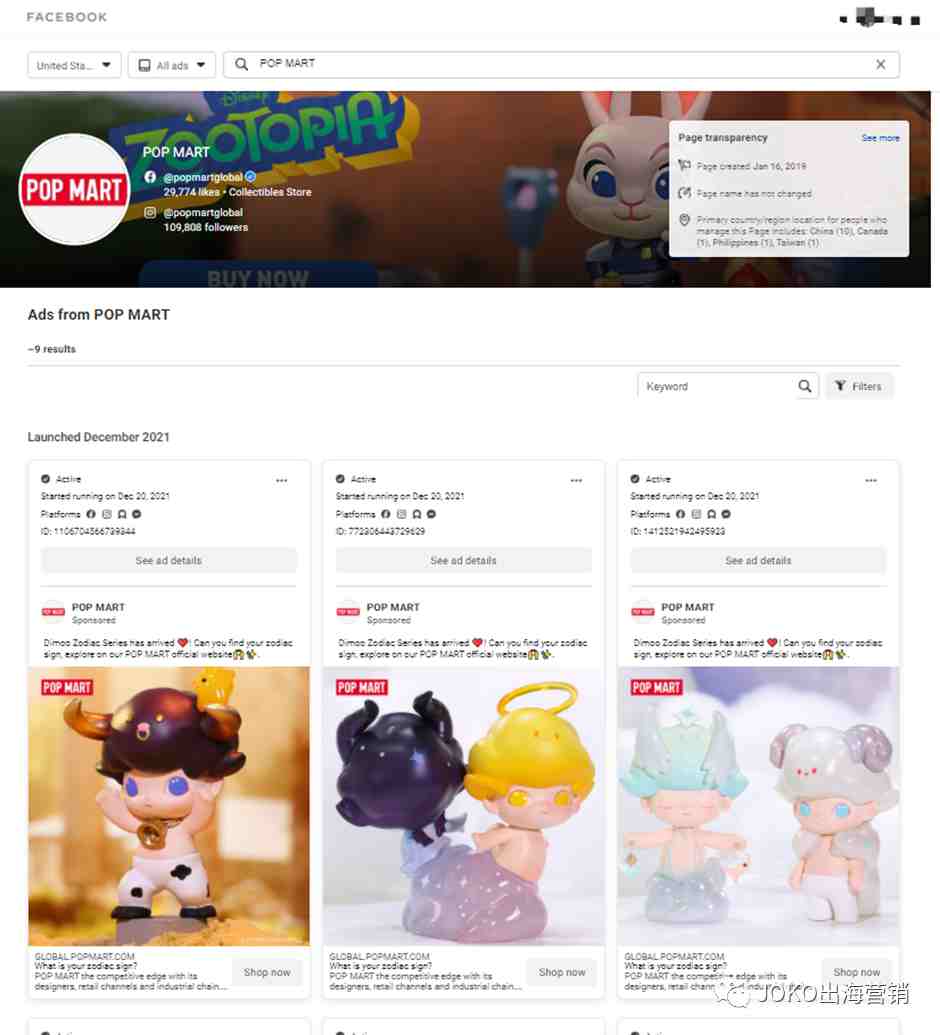The width and height of the screenshot is (940, 1035).
Task: Open See more in Page transparency
Action: point(880,138)
